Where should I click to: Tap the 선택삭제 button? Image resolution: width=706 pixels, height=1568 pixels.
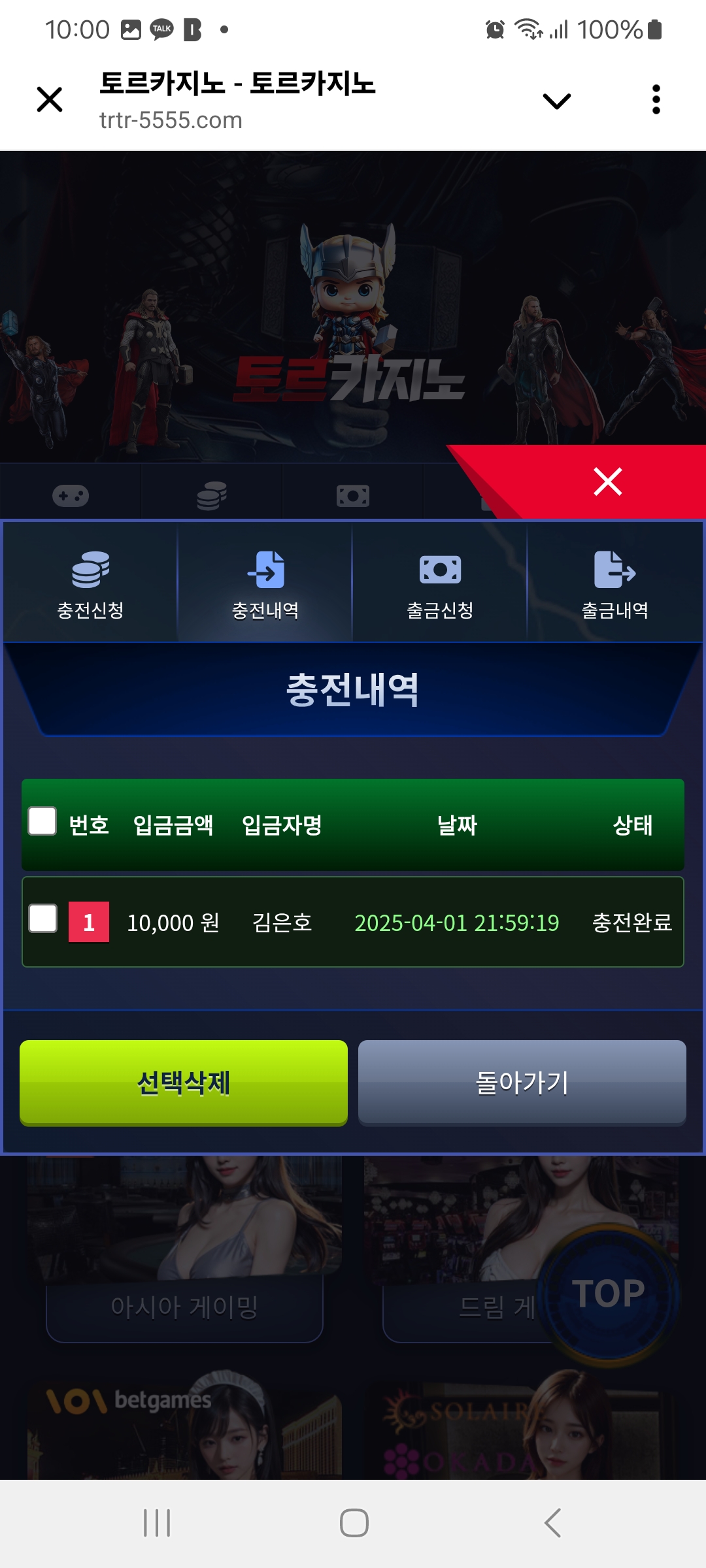(x=184, y=1083)
